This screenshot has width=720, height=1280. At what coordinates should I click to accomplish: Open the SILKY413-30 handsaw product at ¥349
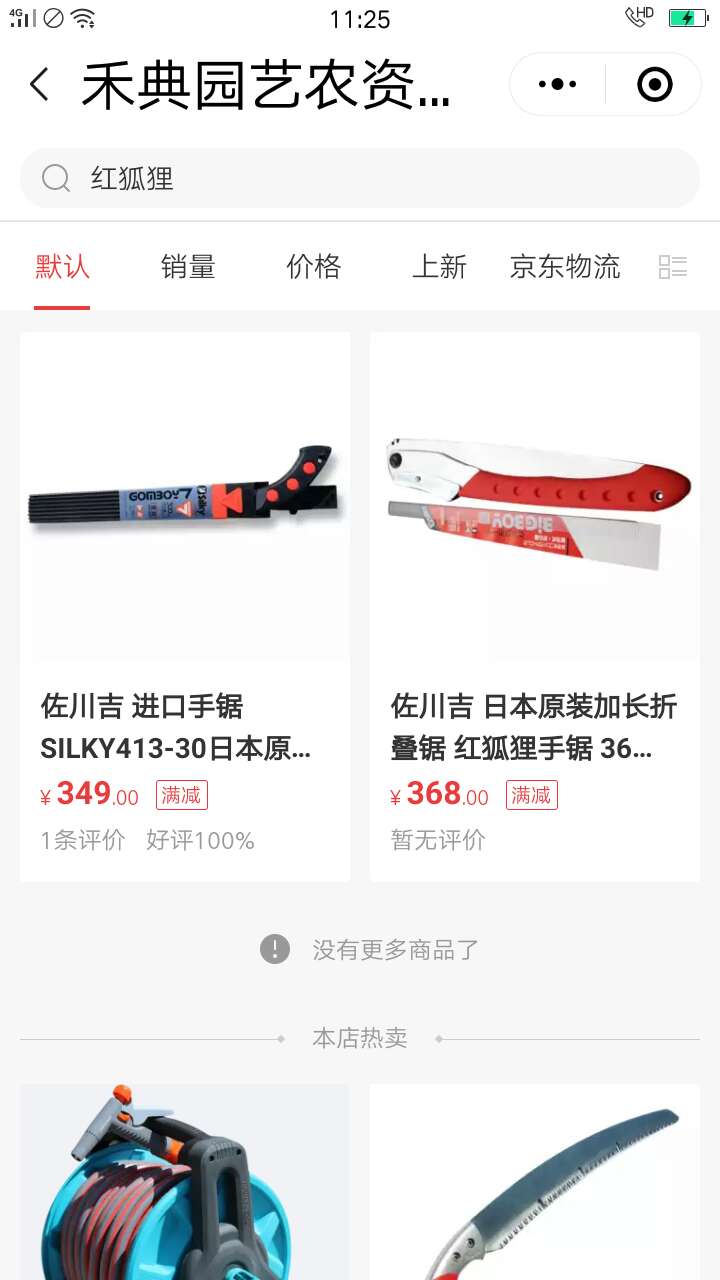(185, 607)
